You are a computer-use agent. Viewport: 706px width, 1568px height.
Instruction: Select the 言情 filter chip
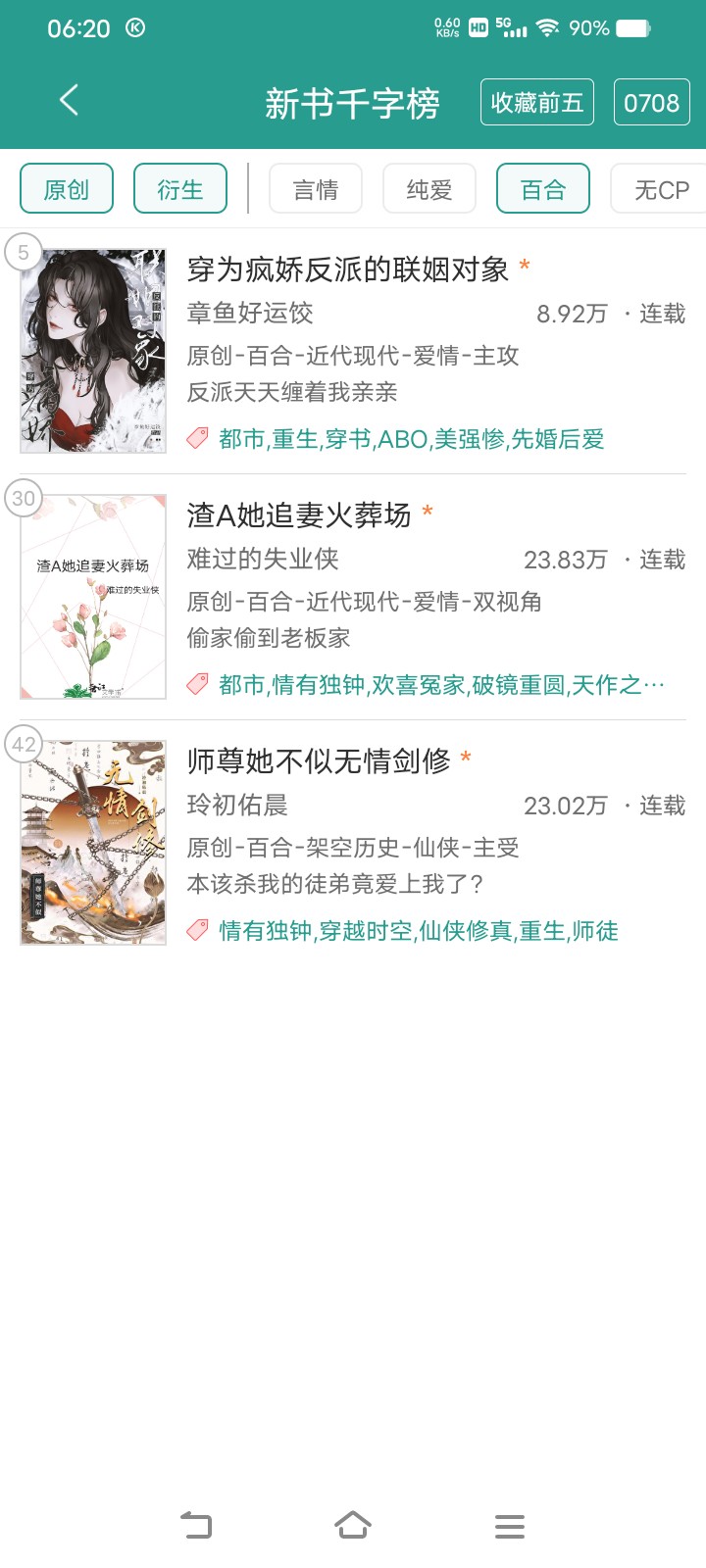[316, 188]
